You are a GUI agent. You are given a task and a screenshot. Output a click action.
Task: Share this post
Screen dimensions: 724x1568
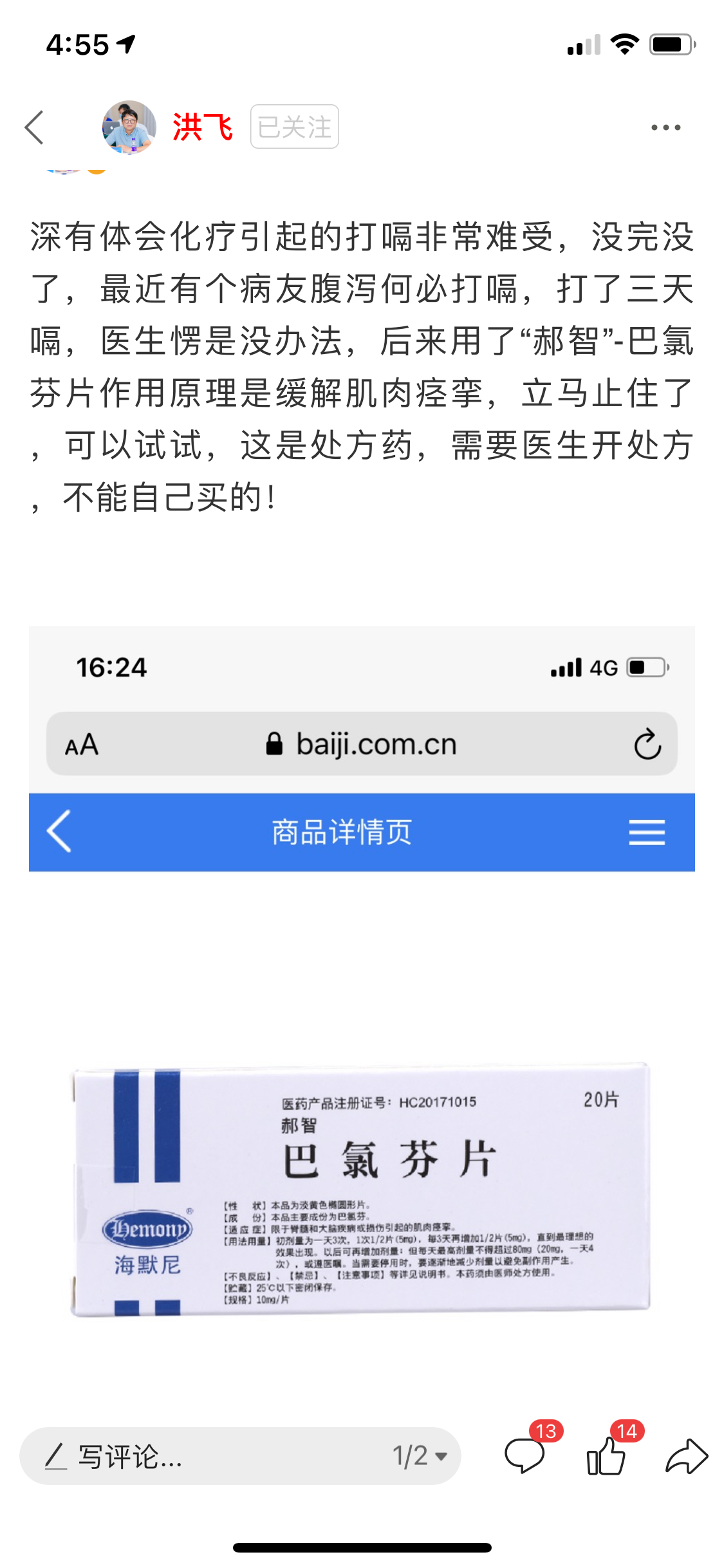(x=686, y=1456)
